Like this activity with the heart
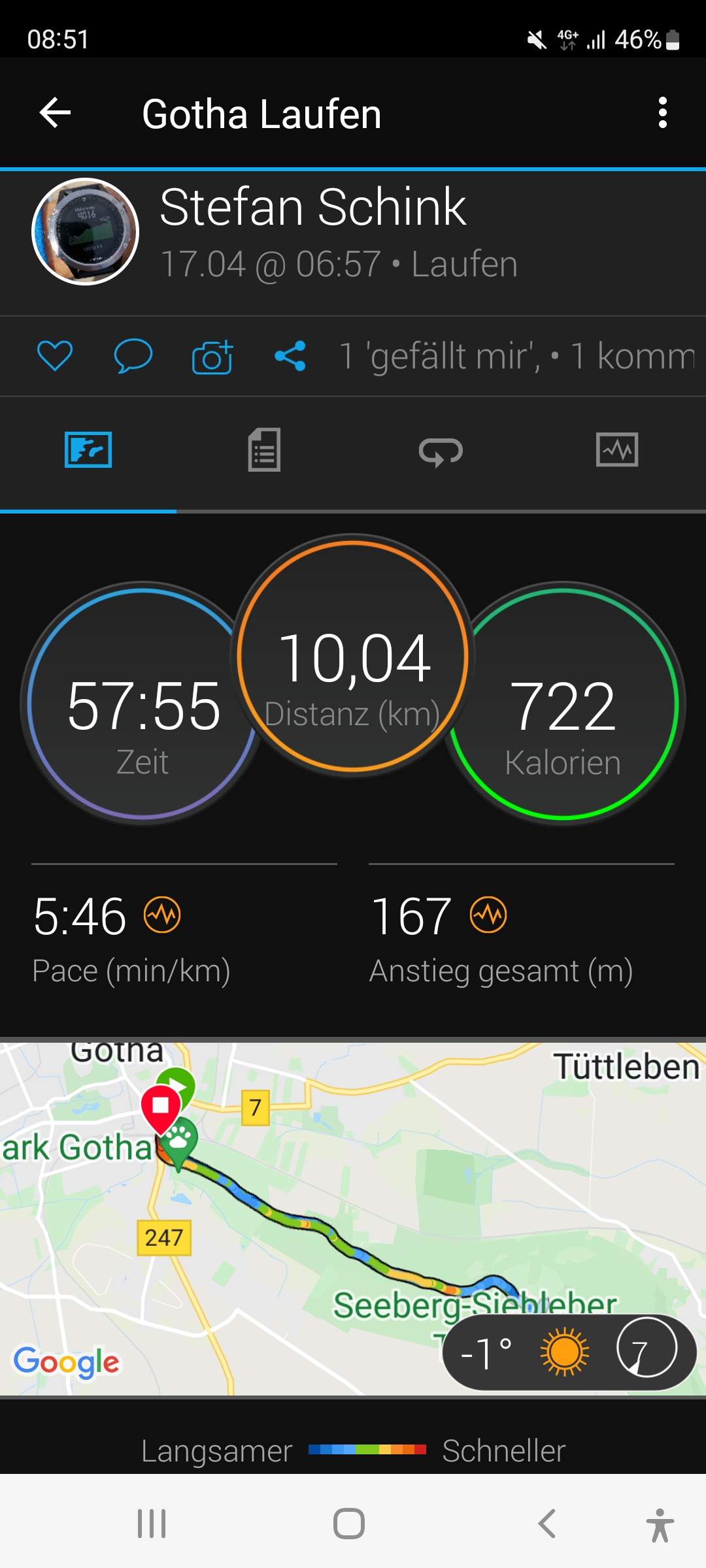The image size is (706, 1568). [x=55, y=357]
